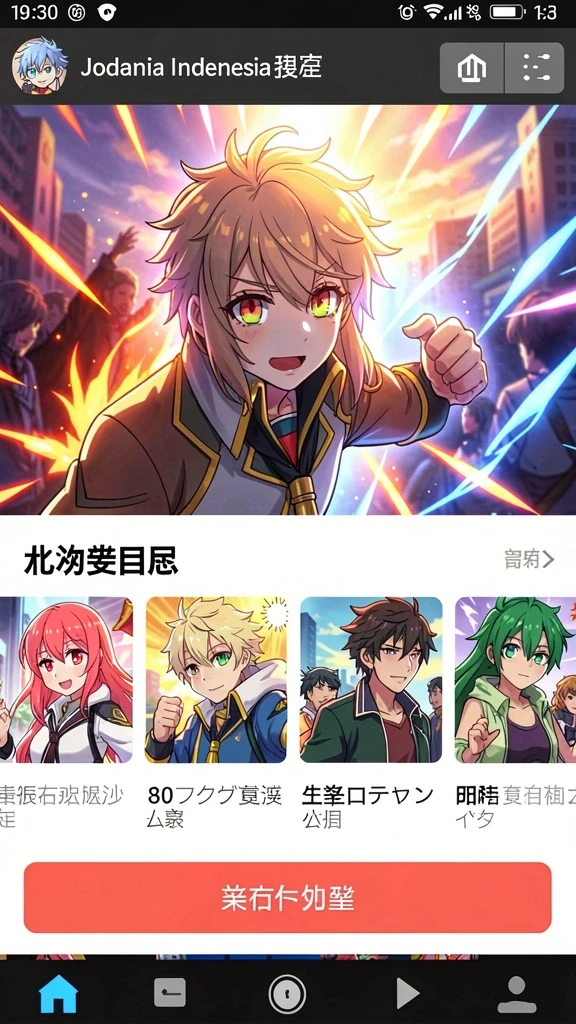Switch to the Home tab
The width and height of the screenshot is (576, 1024).
(x=58, y=993)
